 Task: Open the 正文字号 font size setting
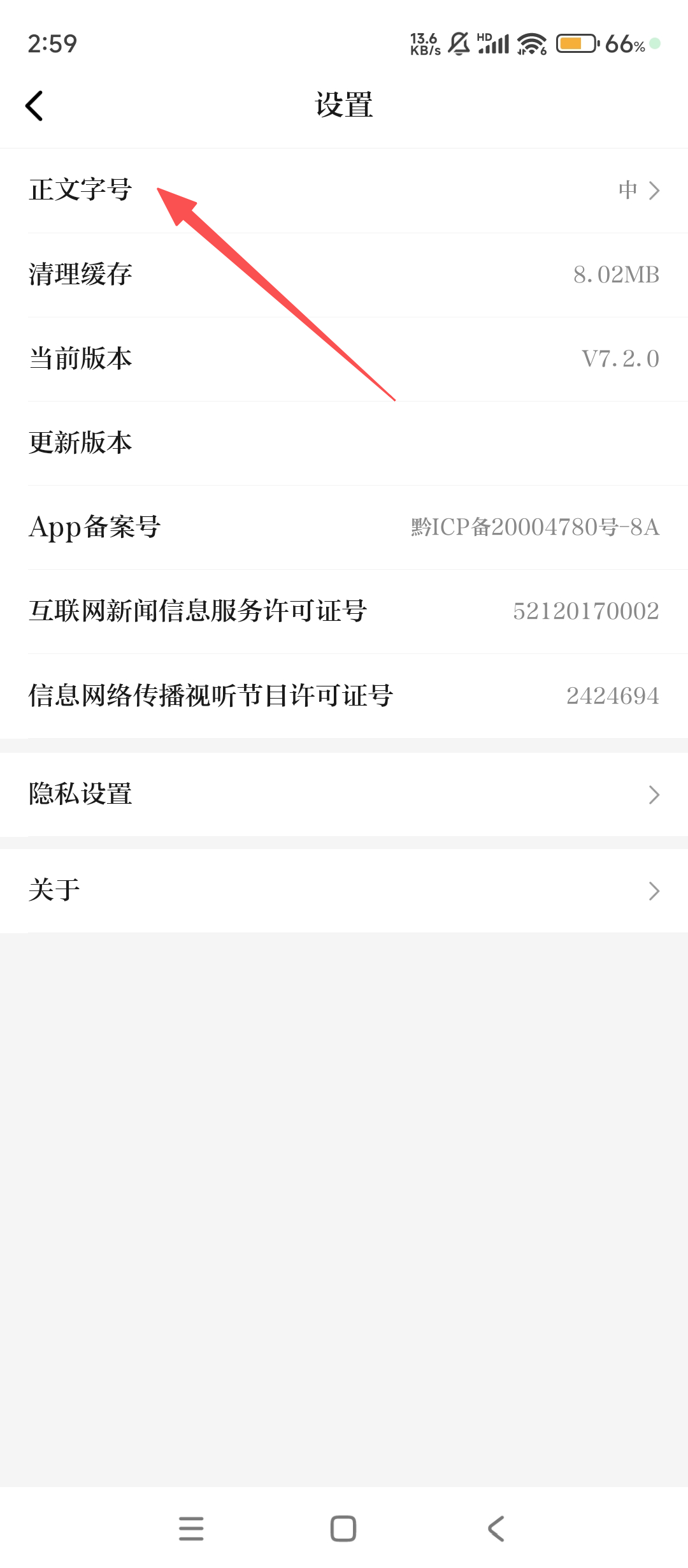344,190
